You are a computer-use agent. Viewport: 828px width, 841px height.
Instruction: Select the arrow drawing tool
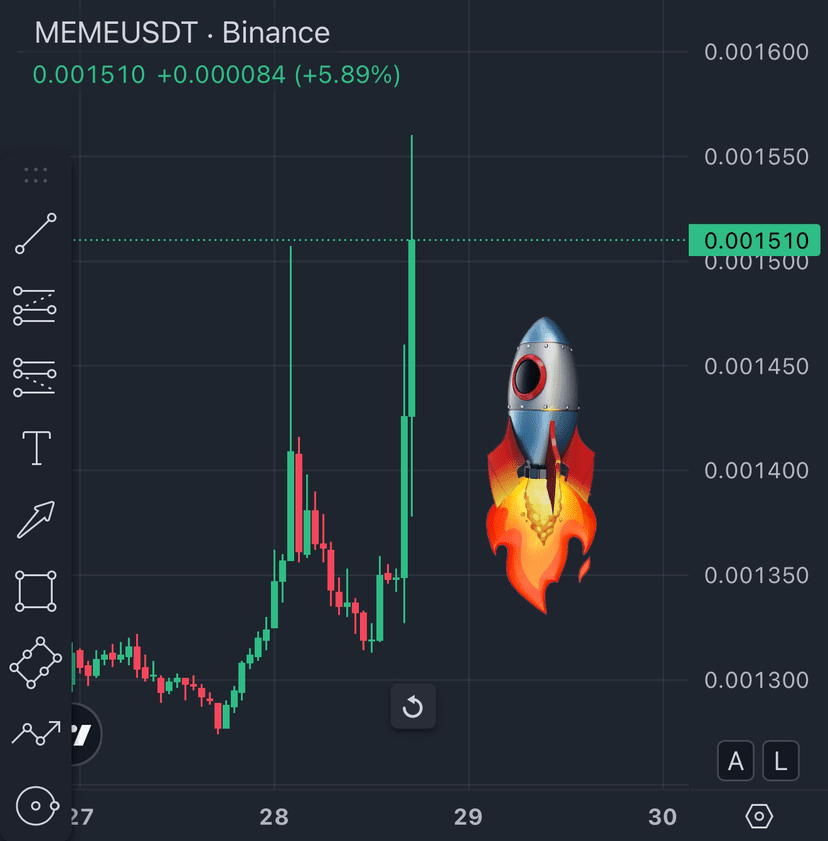tap(36, 519)
